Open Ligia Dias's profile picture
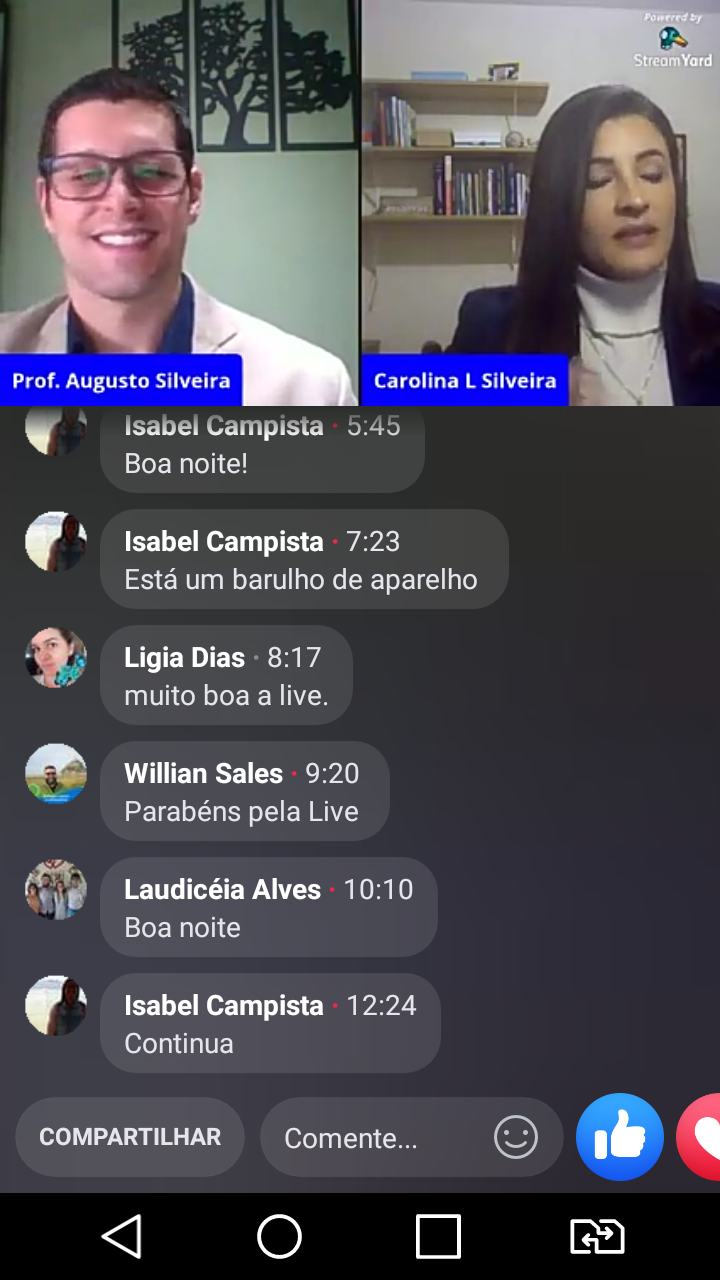 point(56,658)
